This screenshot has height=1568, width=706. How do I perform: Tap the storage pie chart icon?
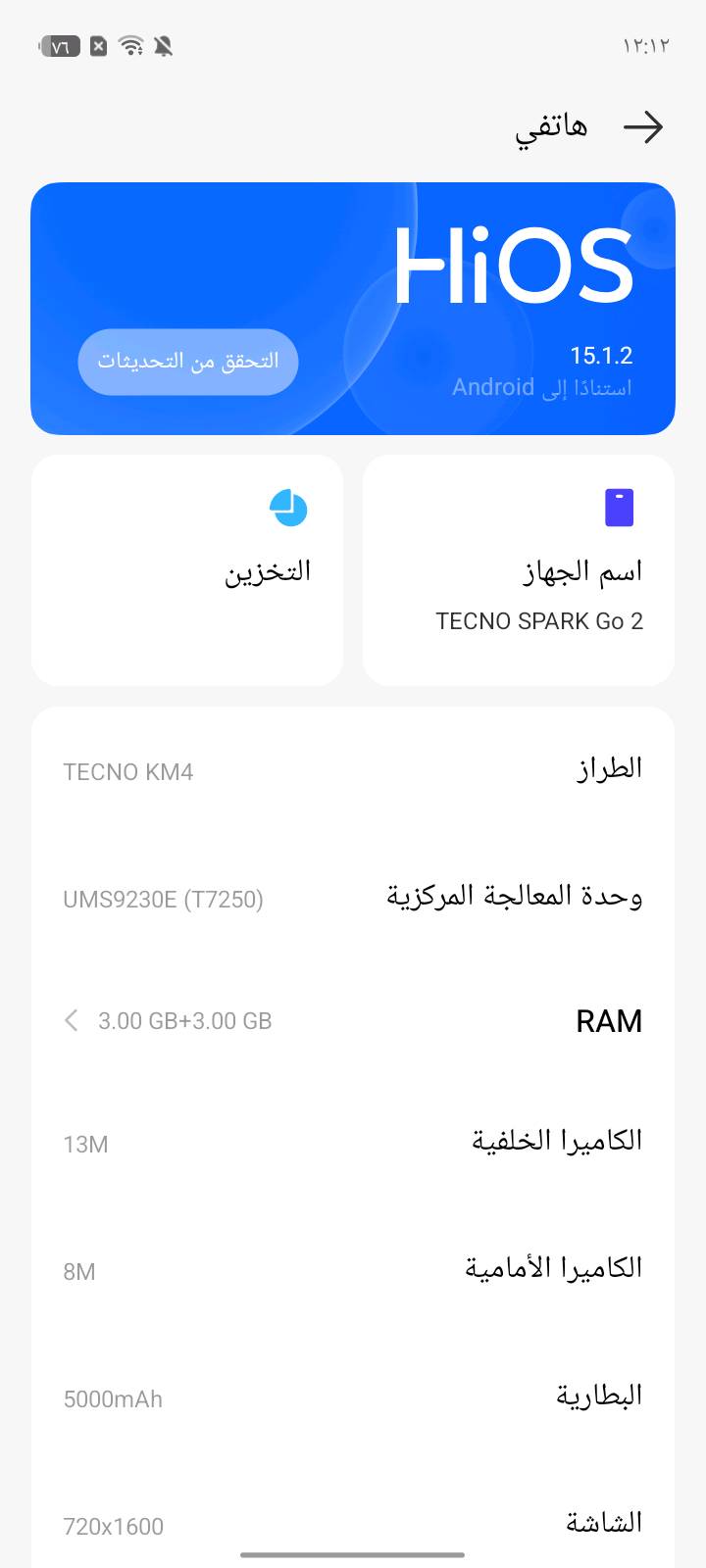click(x=289, y=510)
